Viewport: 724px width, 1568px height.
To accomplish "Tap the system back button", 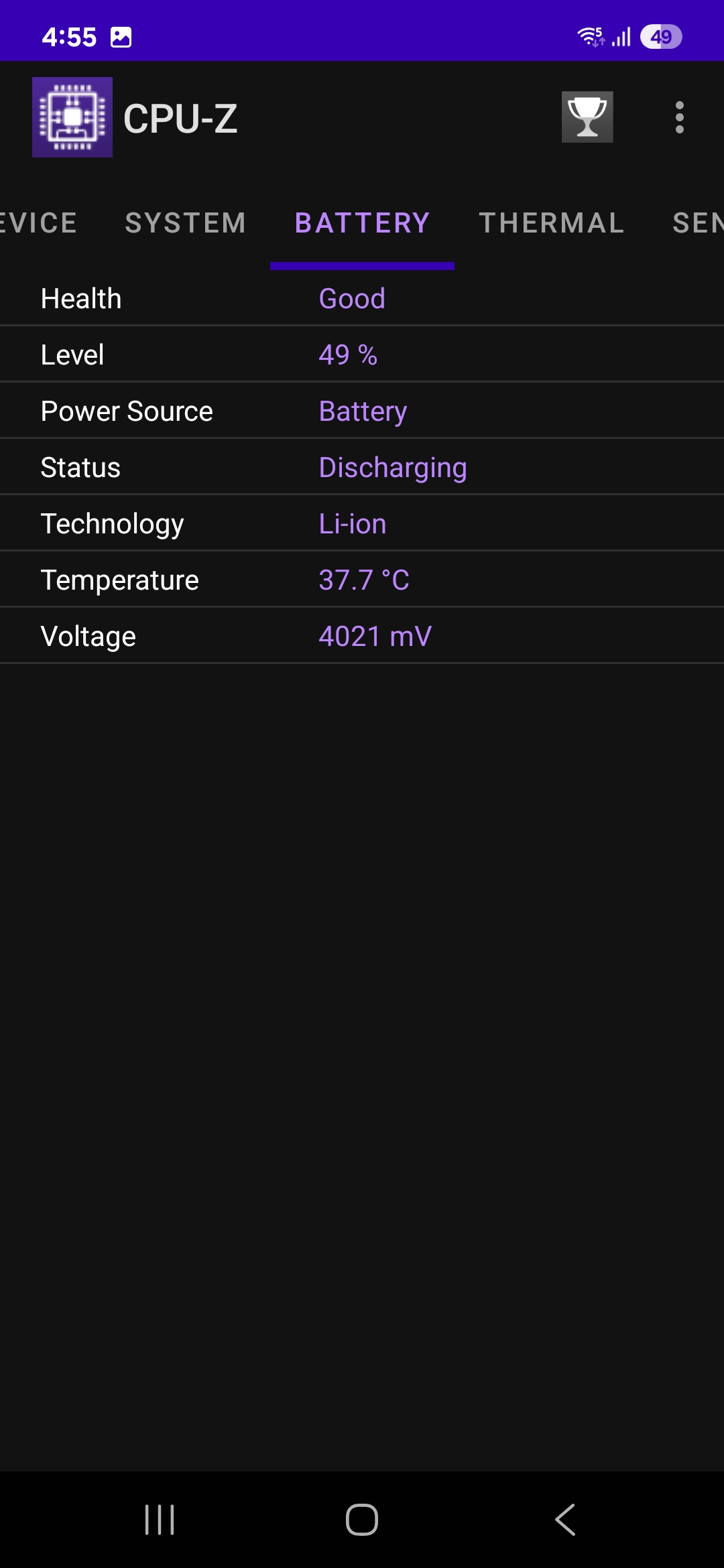I will [x=565, y=1519].
